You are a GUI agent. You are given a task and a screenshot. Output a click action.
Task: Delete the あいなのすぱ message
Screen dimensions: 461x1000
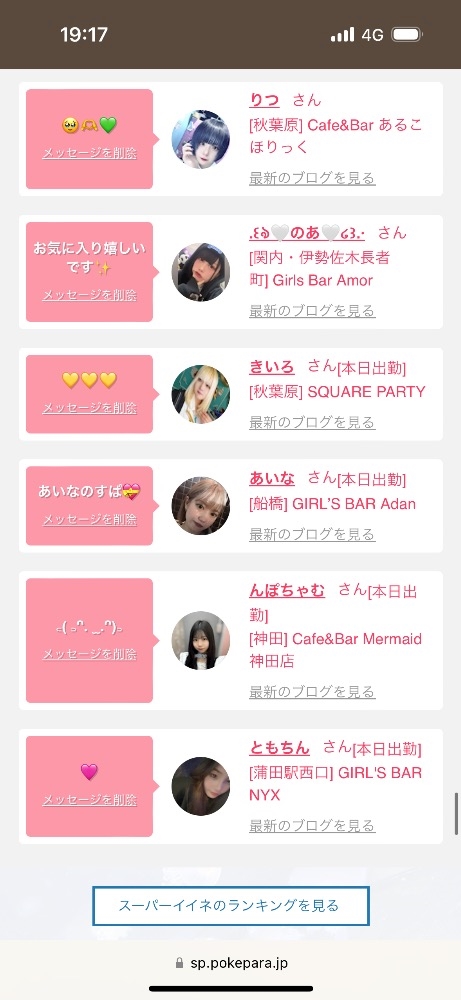[89, 519]
